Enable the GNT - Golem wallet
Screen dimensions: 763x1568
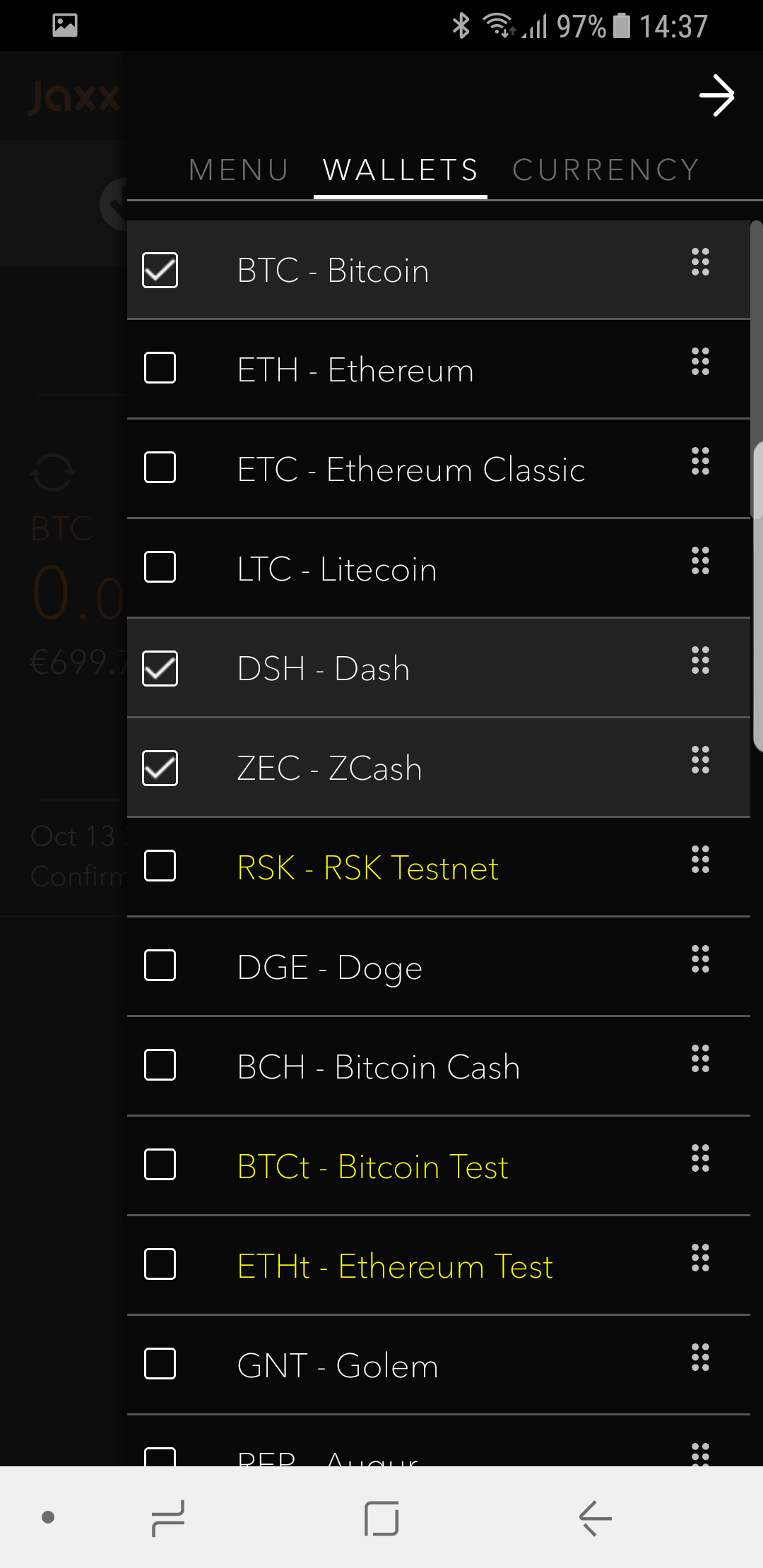tap(160, 1364)
